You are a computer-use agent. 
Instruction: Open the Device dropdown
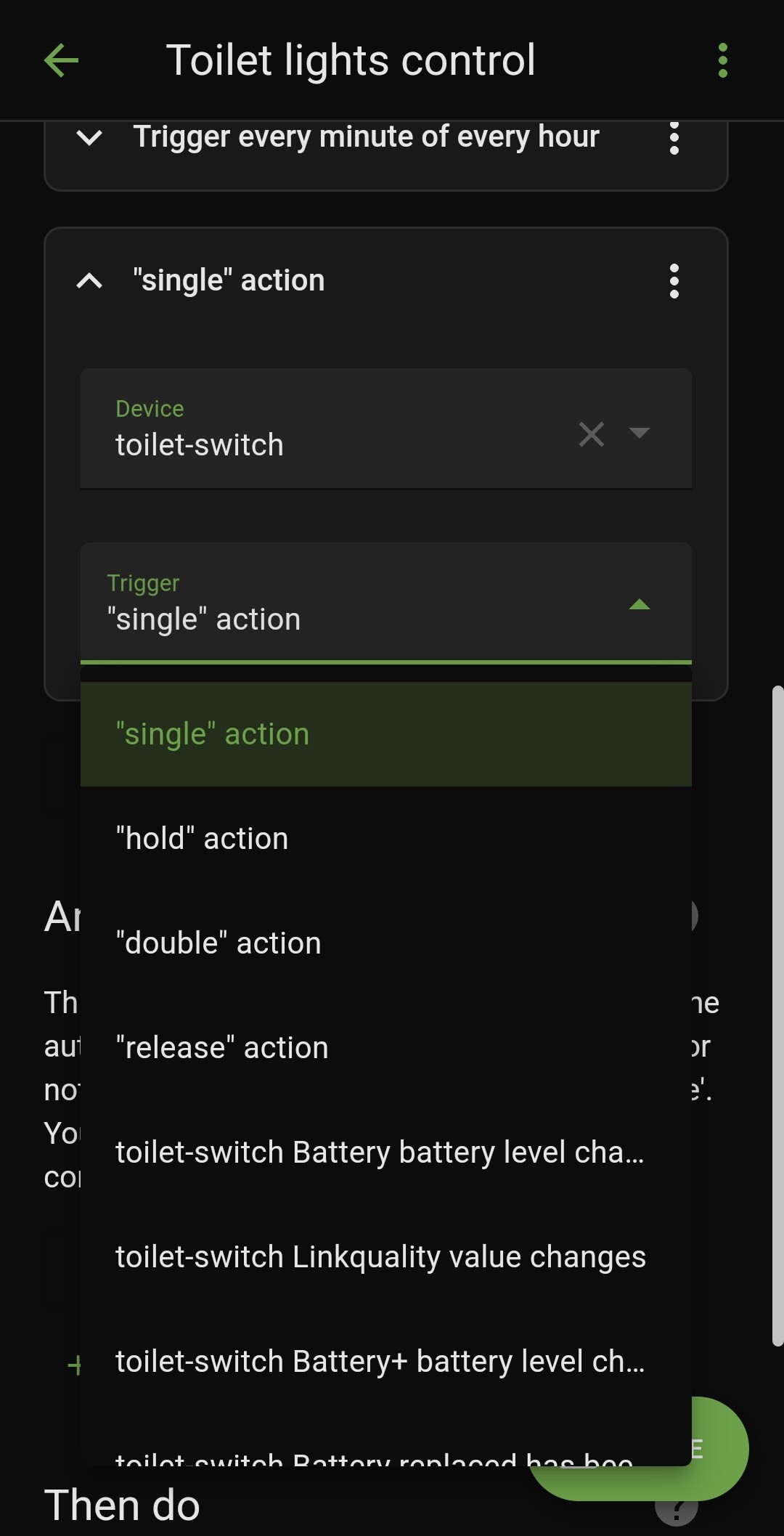click(x=639, y=434)
